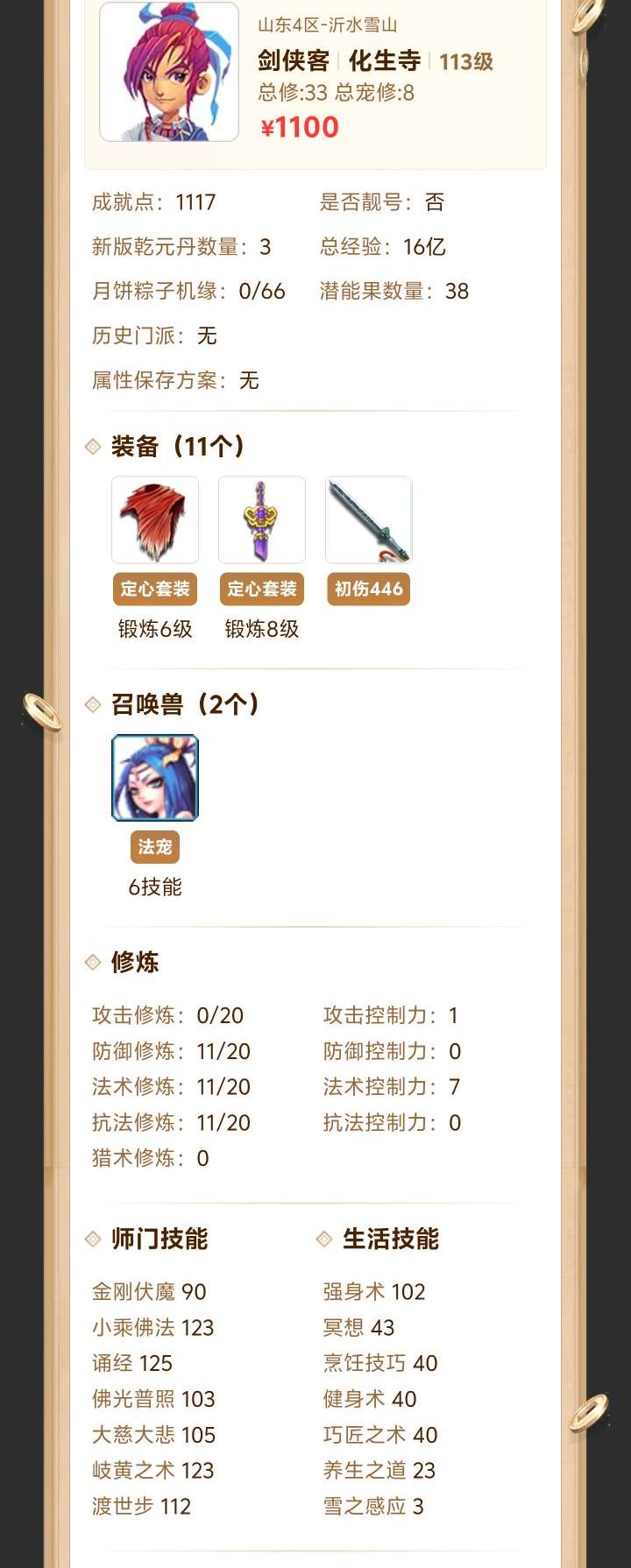631x1568 pixels.
Task: Select the 山东4区-沂水雪山 server label
Action: pos(329,25)
